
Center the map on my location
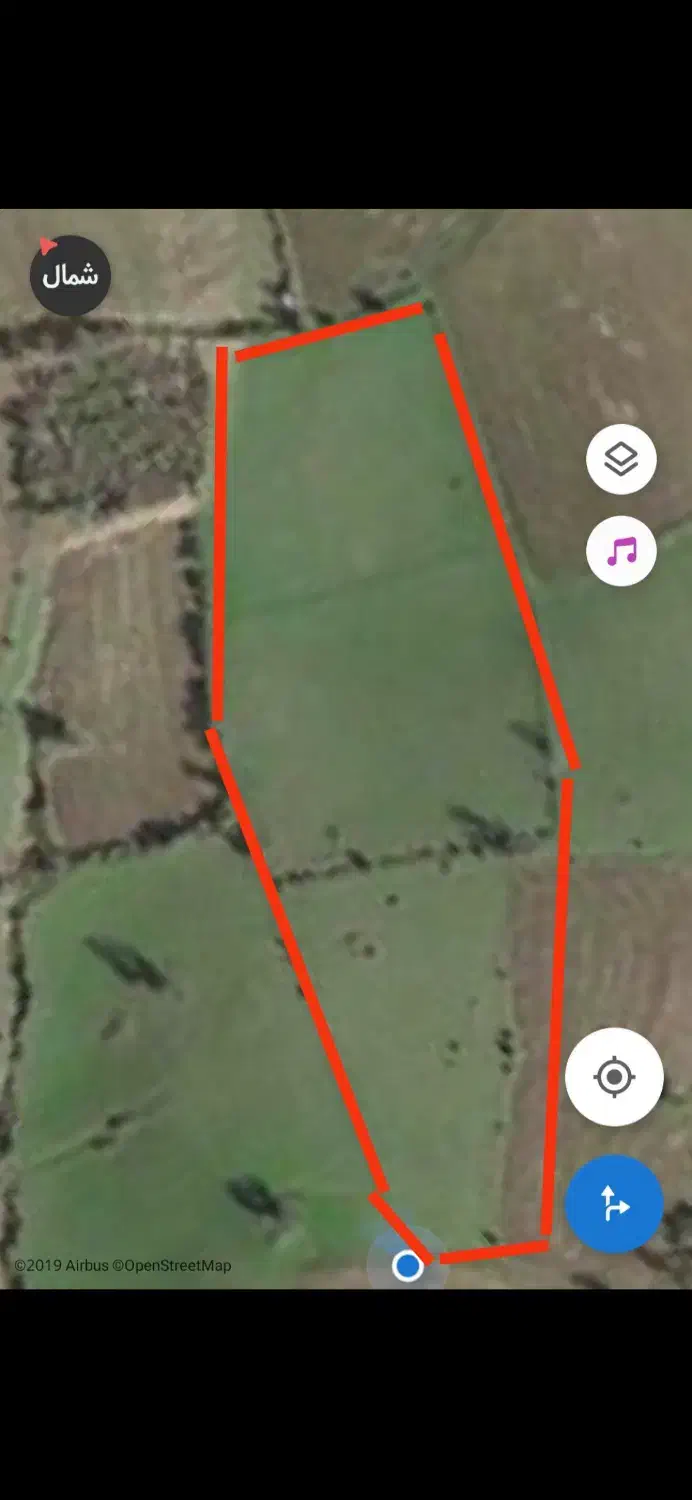pos(614,1077)
